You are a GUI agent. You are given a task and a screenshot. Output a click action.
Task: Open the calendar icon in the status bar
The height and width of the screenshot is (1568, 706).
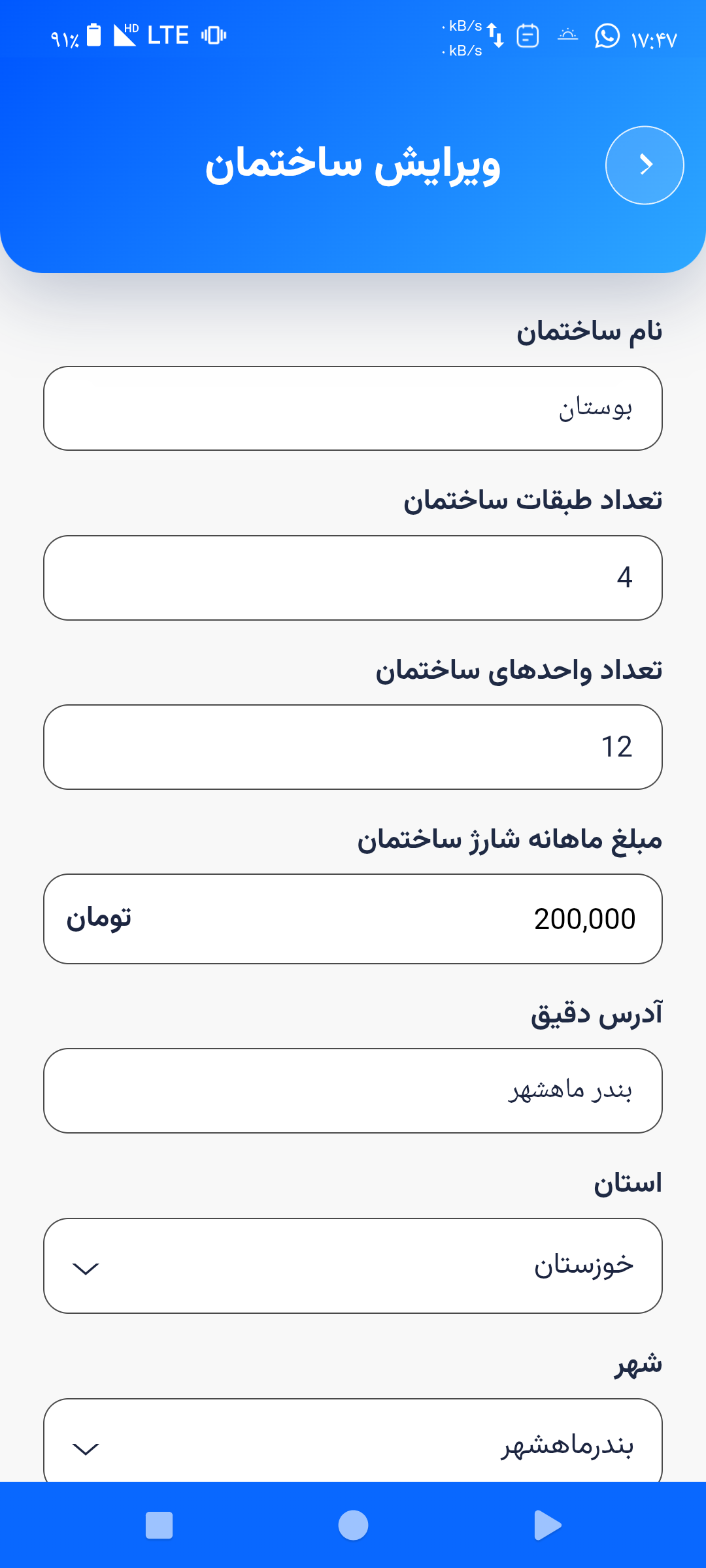(526, 37)
